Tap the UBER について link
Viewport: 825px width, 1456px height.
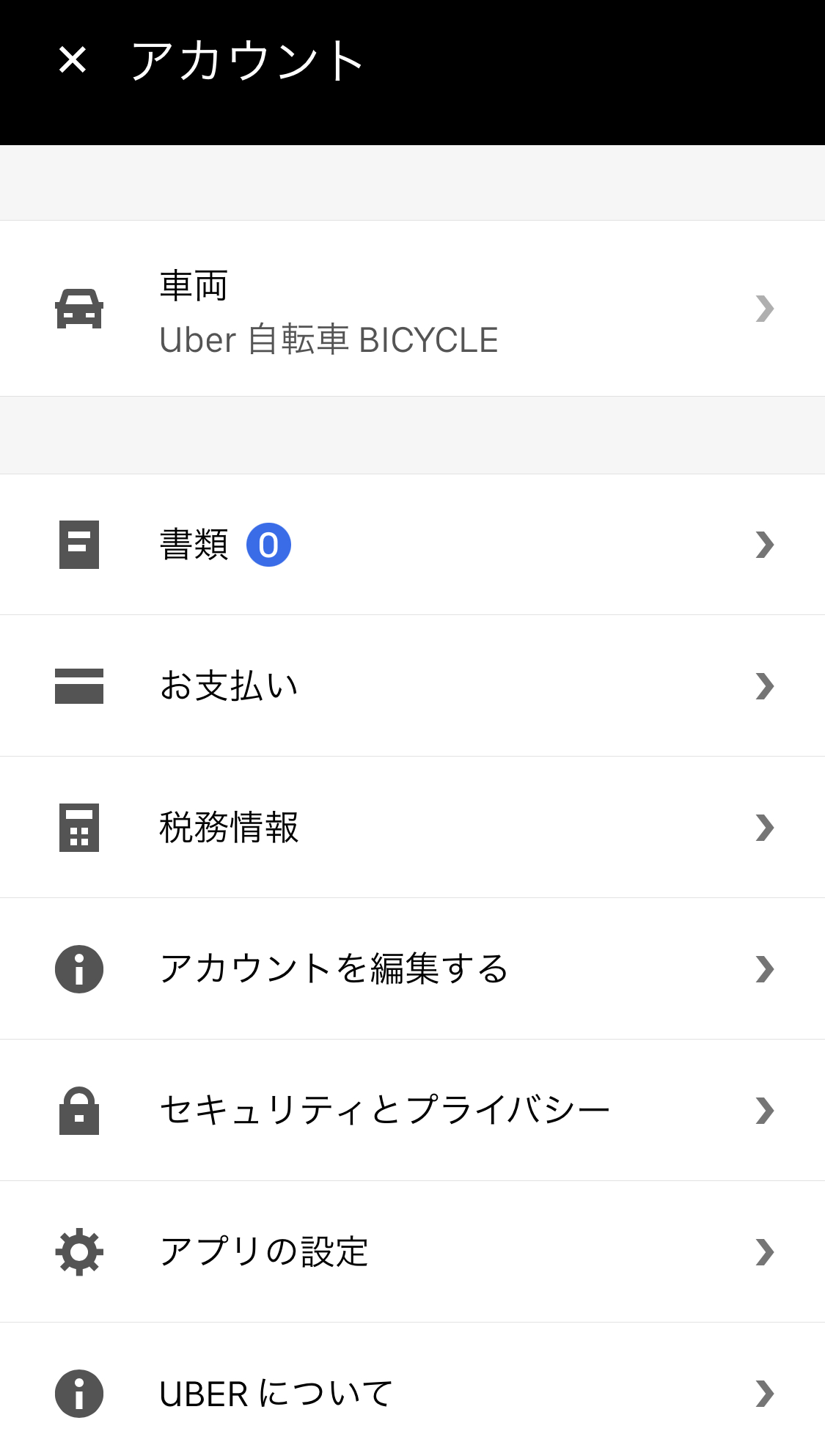tap(275, 1393)
